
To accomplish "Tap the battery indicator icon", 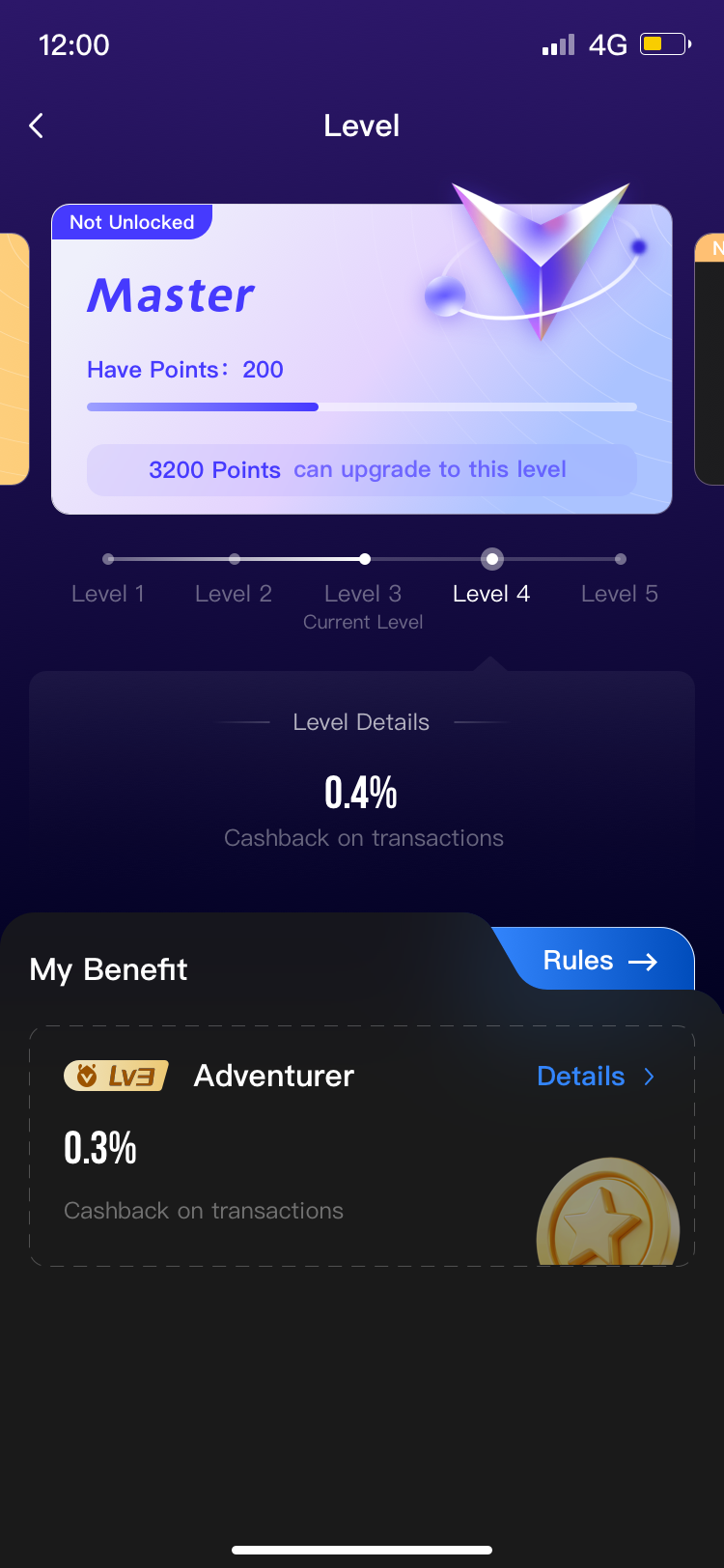I will tap(665, 43).
